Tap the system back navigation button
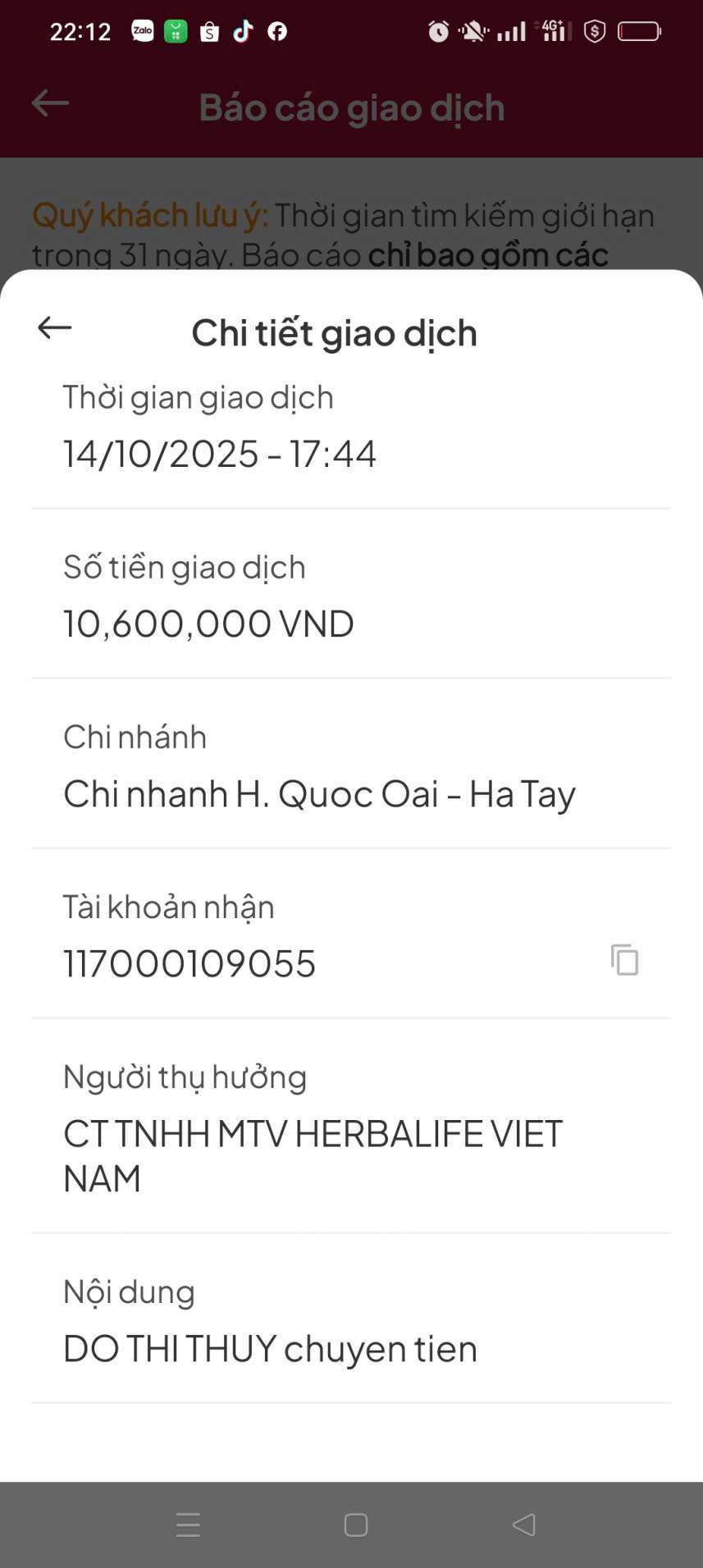 [x=523, y=1525]
